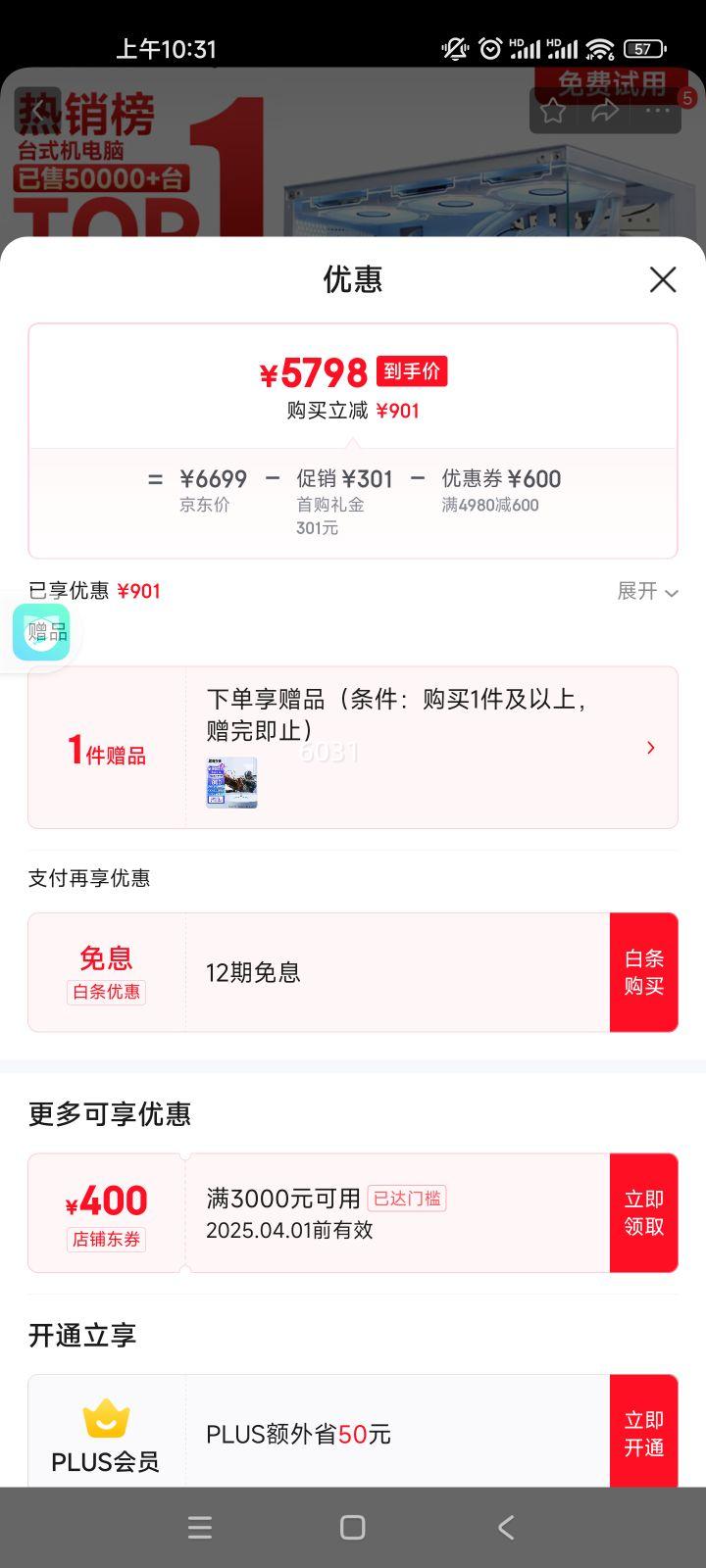Tap the 已达门槛 tag on the coupon
The height and width of the screenshot is (1568, 706).
pos(406,1198)
